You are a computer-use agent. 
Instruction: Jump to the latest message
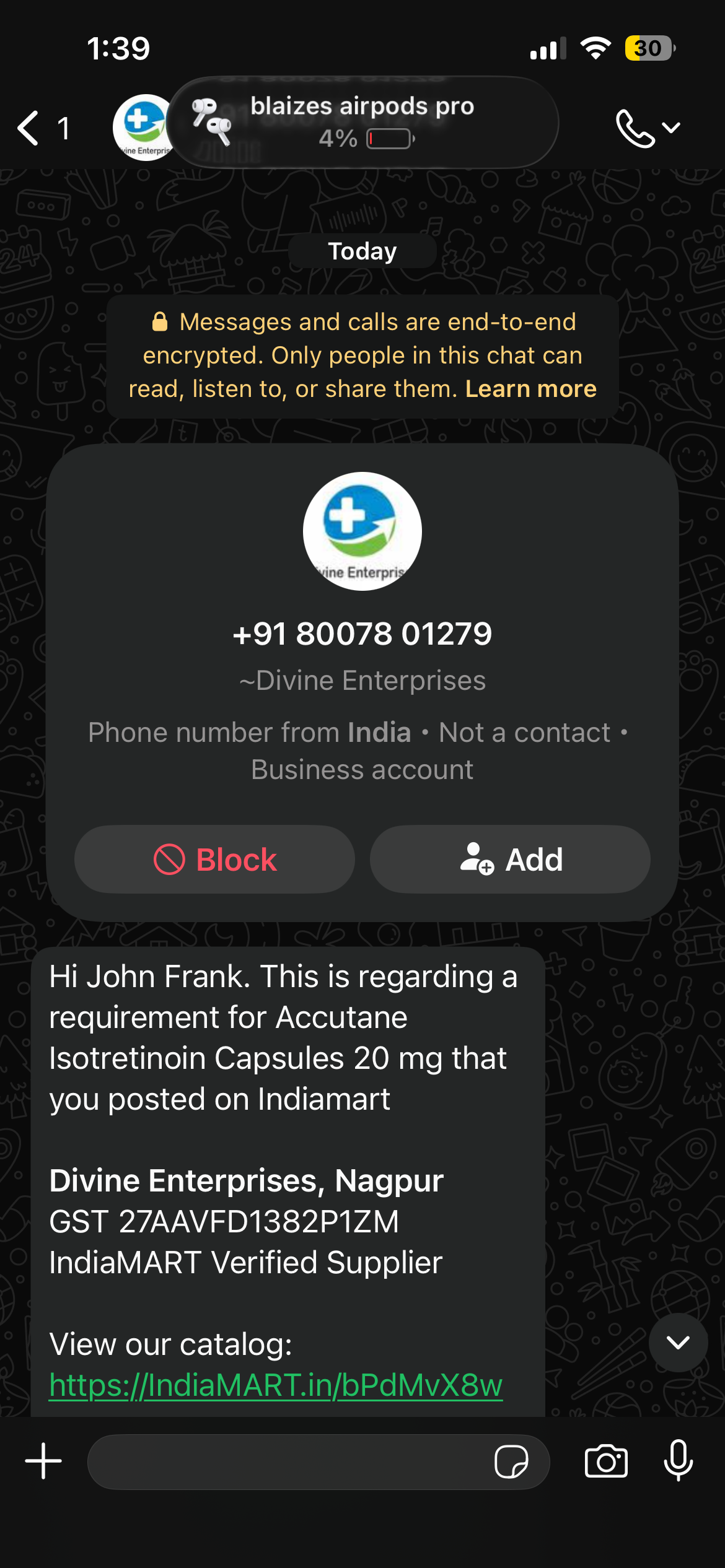pos(678,1342)
